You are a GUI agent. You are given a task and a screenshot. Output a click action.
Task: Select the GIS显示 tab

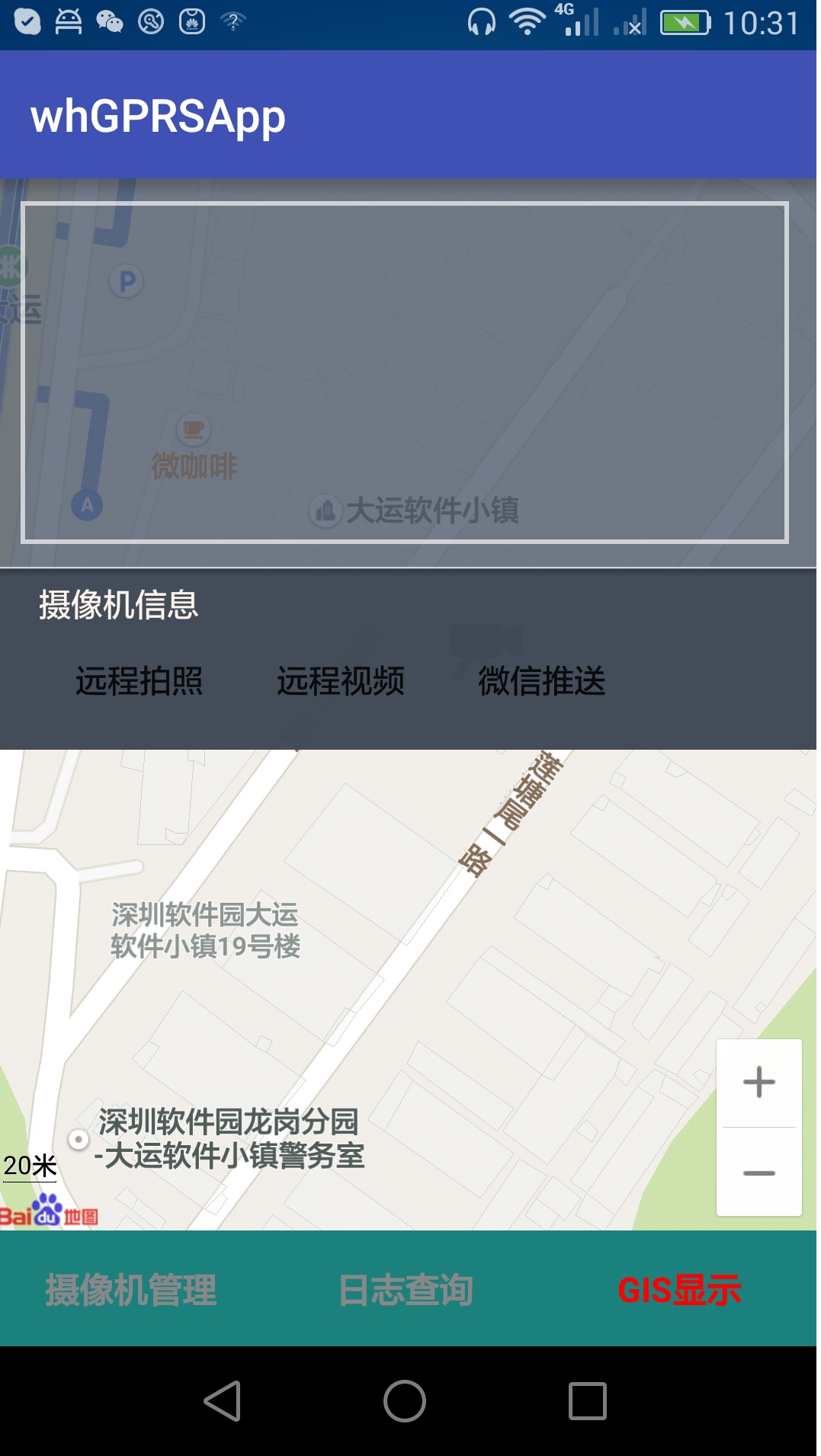point(679,1290)
